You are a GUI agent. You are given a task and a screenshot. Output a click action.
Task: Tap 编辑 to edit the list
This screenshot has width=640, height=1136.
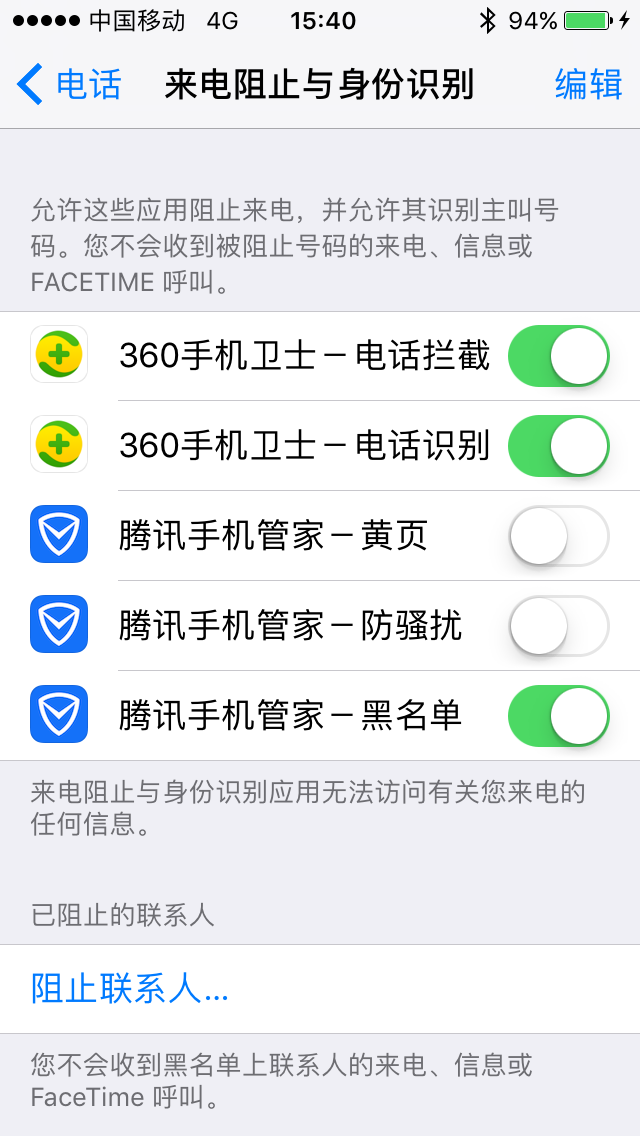point(588,85)
